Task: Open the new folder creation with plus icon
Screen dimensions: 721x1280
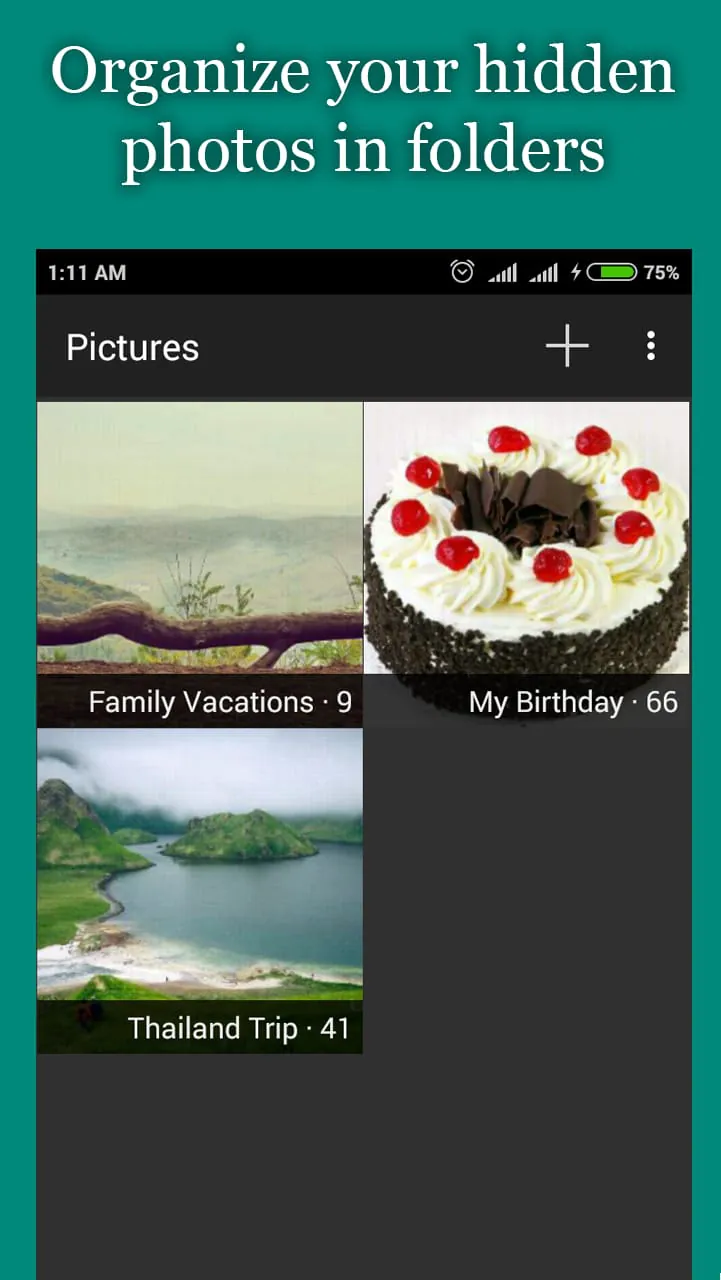Action: pos(567,346)
